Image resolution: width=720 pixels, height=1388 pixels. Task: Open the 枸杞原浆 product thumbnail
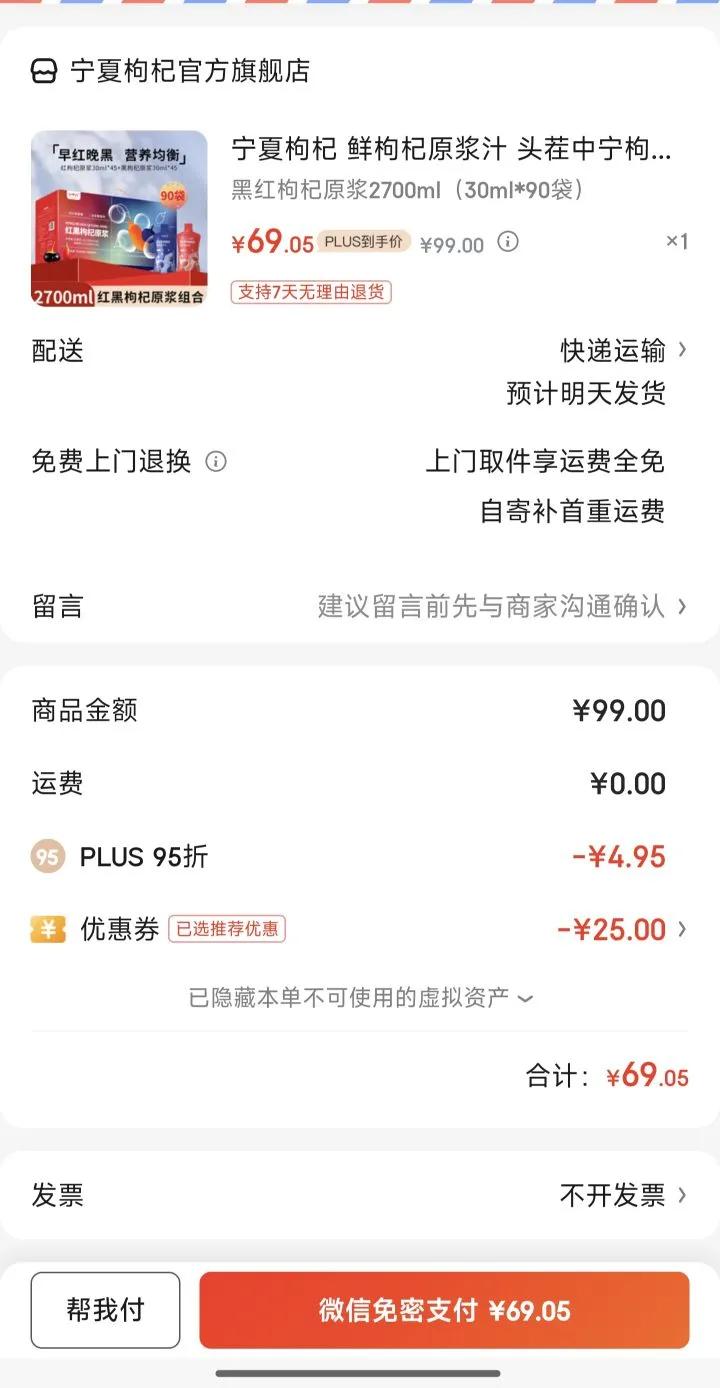pos(119,218)
